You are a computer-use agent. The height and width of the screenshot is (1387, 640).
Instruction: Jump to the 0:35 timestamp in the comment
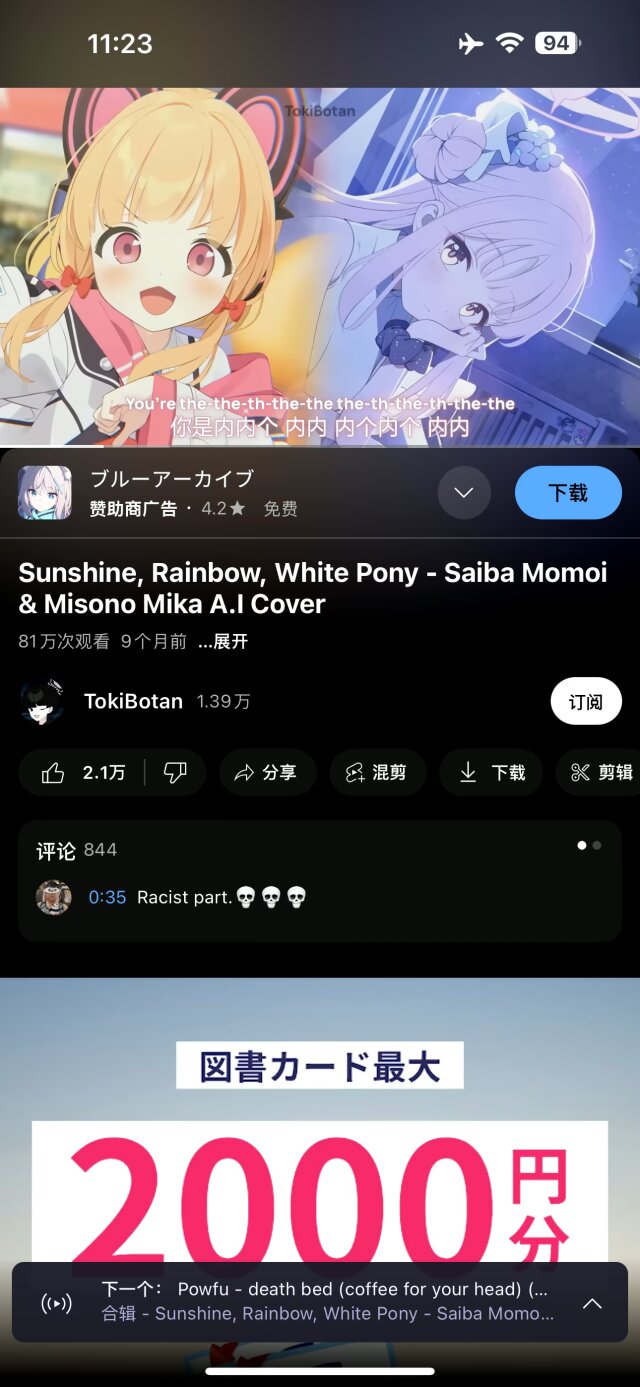point(107,897)
